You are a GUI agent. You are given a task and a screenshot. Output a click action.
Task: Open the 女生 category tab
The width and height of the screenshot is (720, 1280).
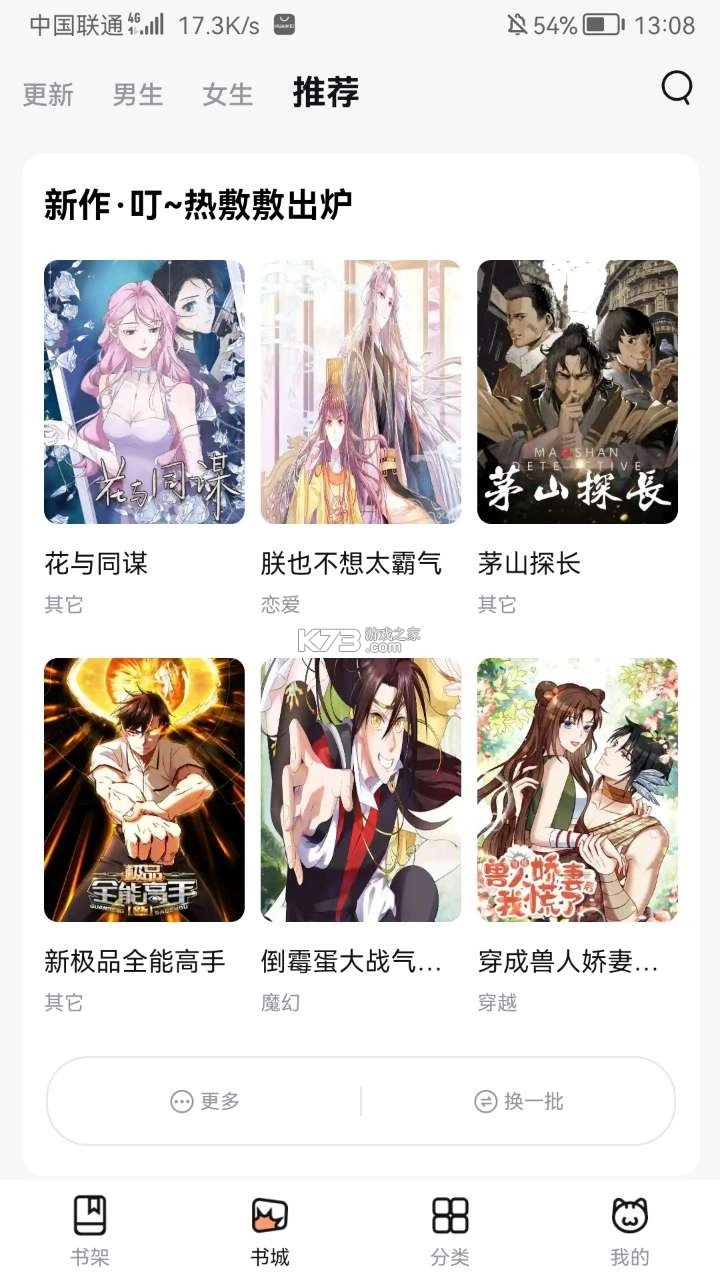click(226, 94)
